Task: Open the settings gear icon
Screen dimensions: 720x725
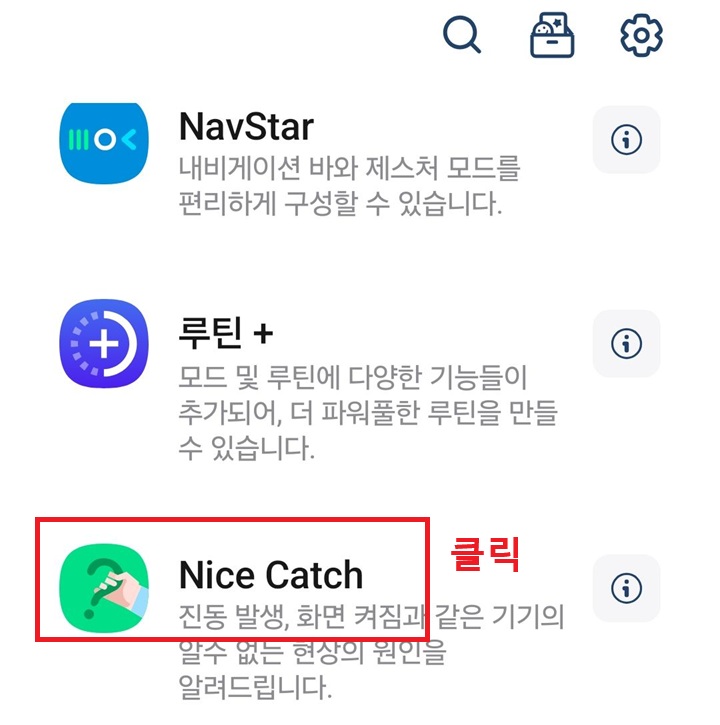Action: (638, 33)
